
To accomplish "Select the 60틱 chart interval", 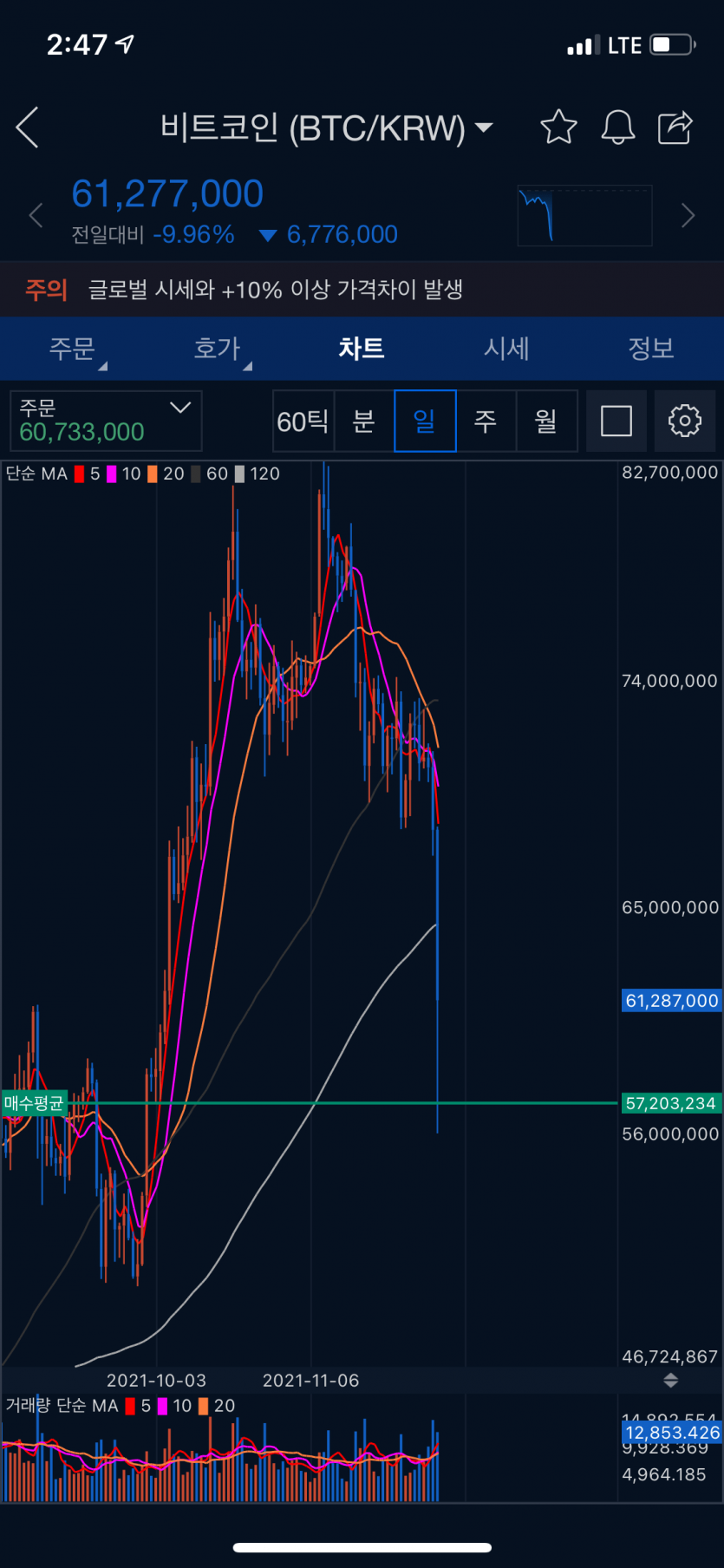I will [x=303, y=421].
